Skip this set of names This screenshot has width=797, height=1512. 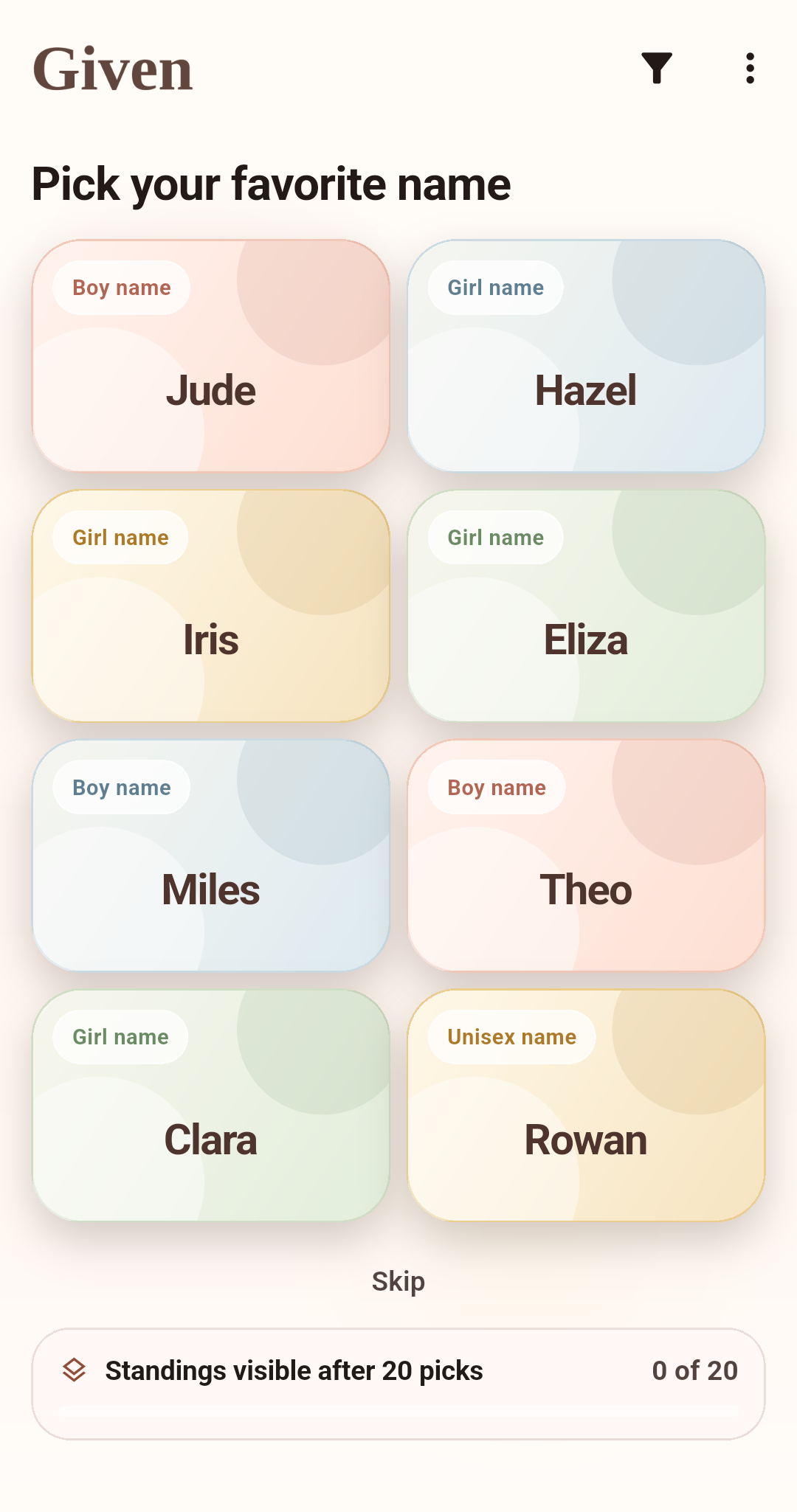click(x=398, y=1282)
